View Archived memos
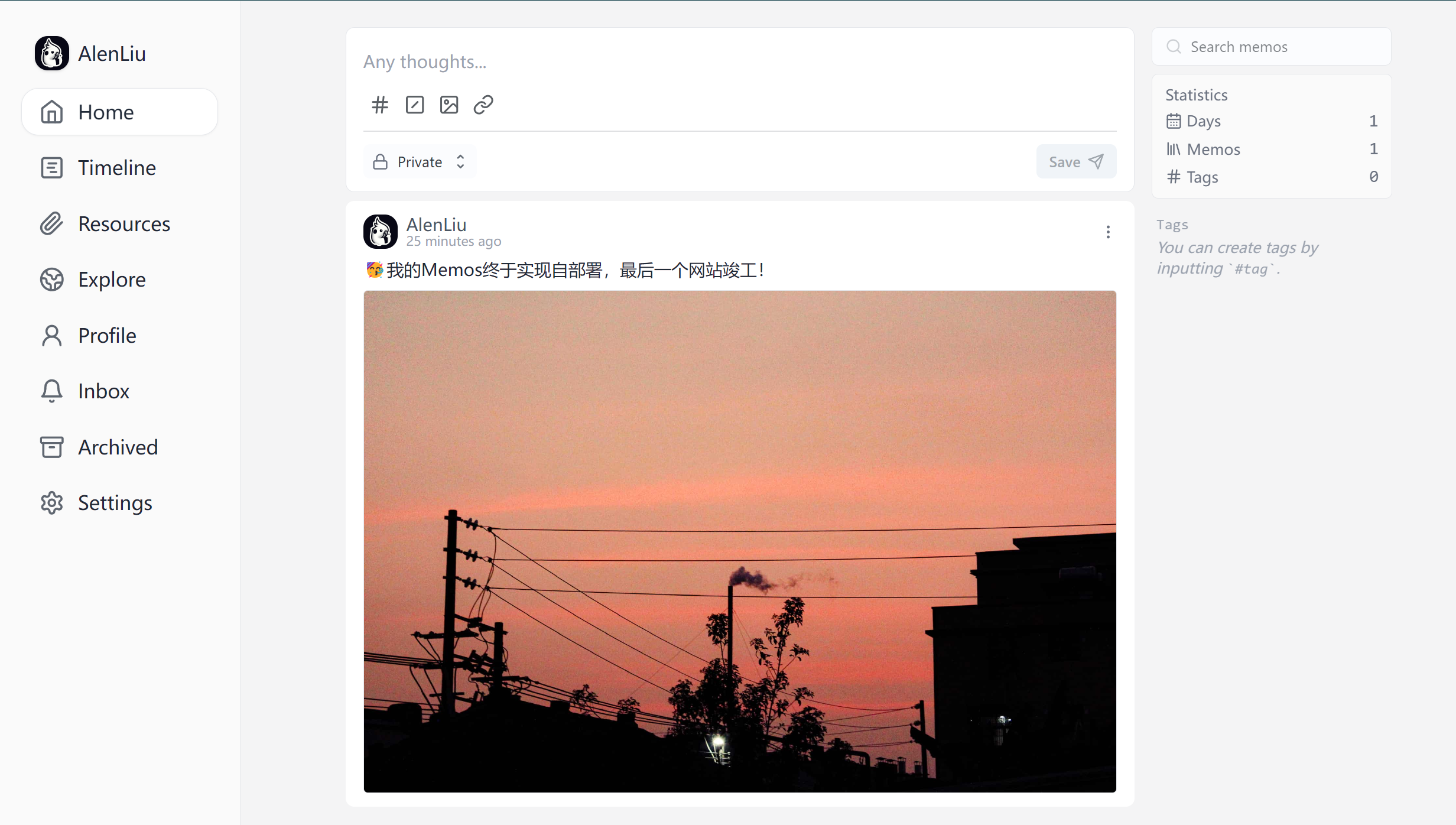1456x825 pixels. point(117,447)
